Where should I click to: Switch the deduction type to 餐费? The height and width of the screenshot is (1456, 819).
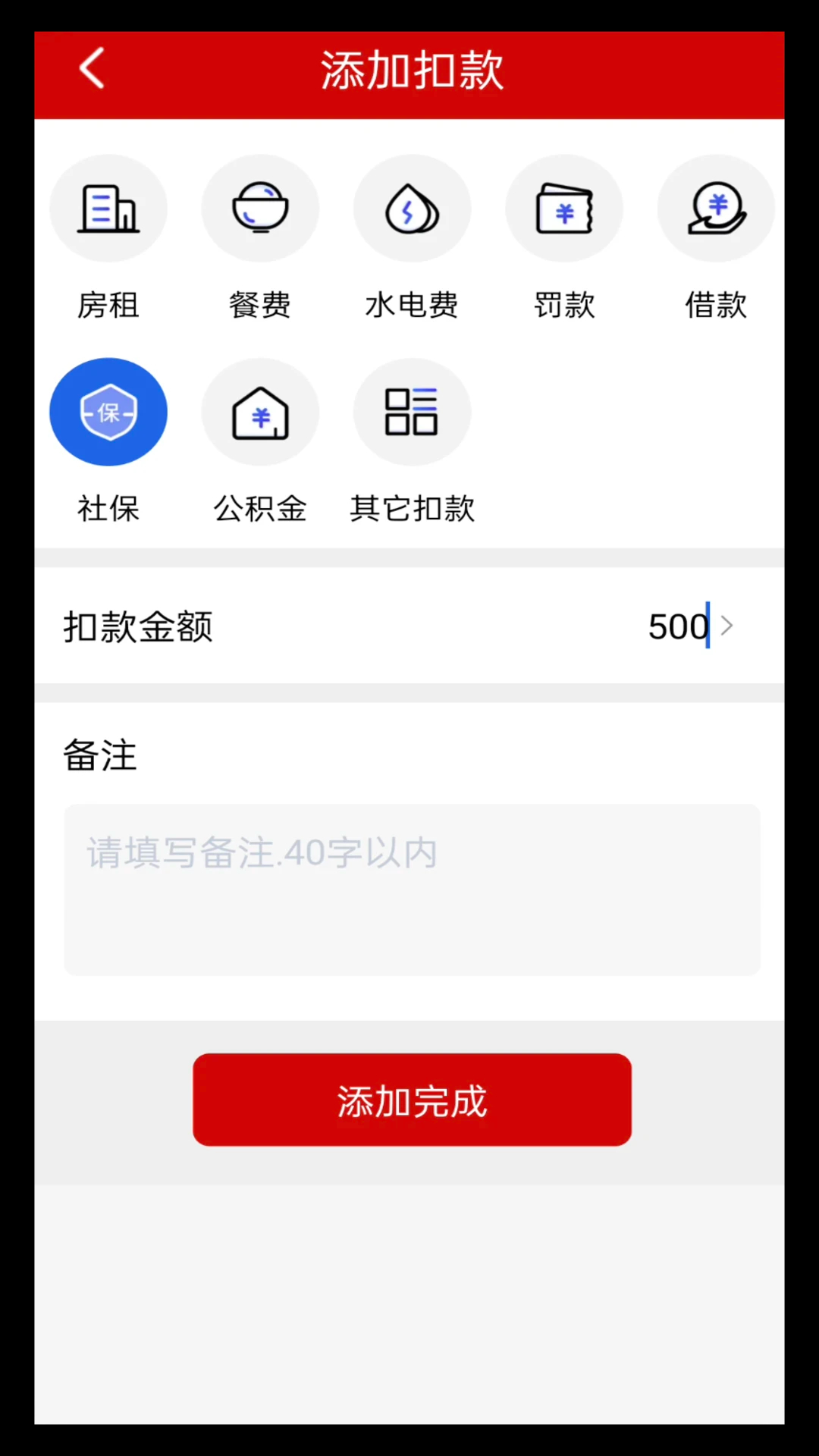(x=260, y=209)
